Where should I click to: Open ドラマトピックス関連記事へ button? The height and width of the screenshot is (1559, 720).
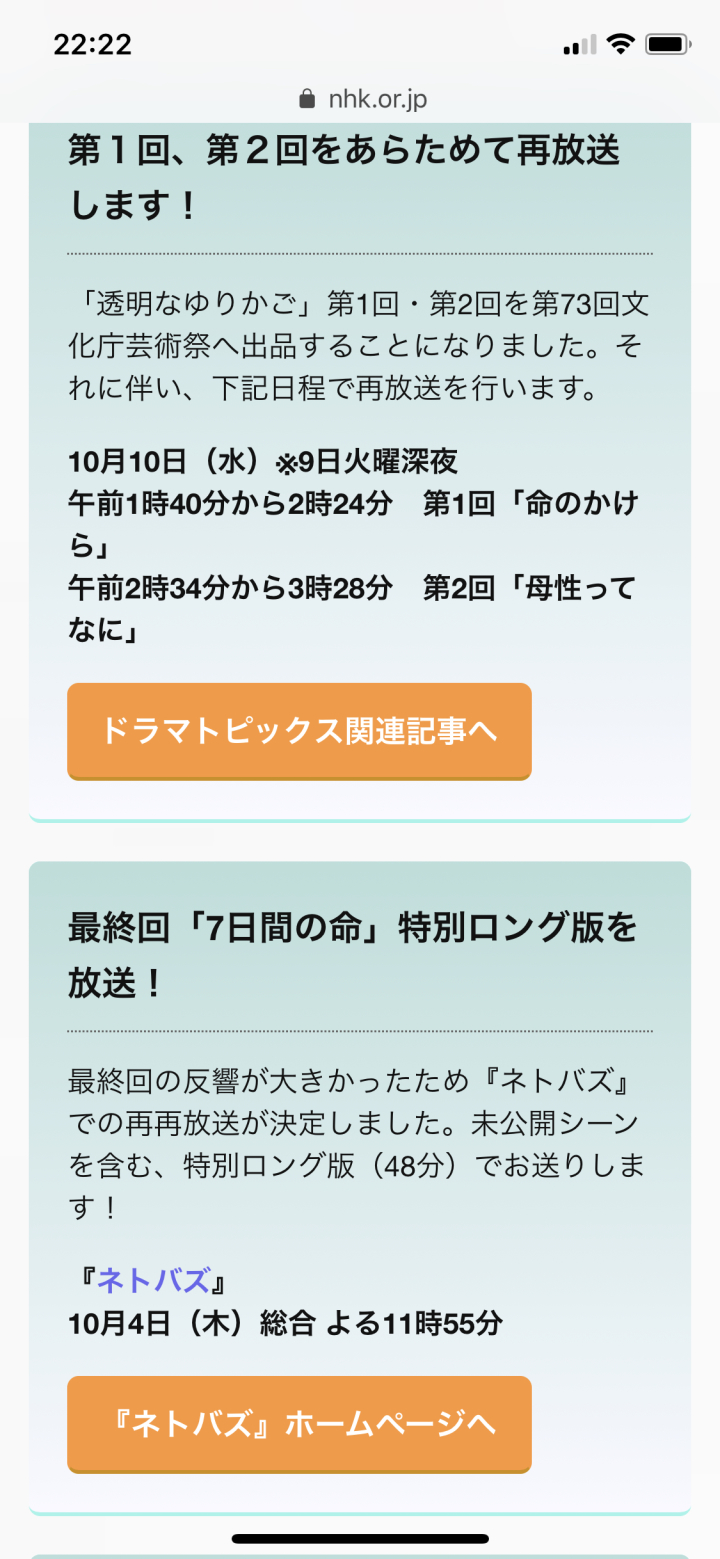[299, 731]
